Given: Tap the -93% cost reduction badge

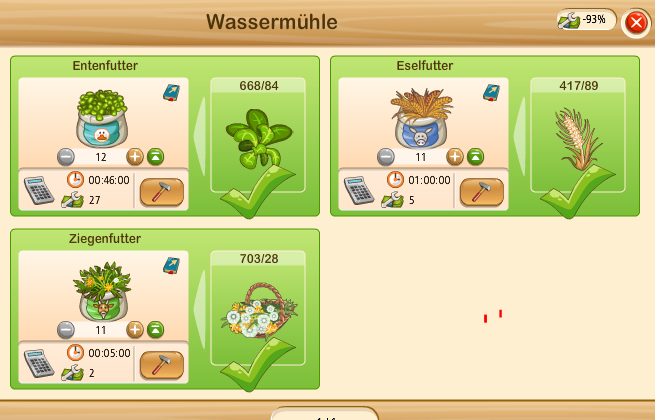Looking at the screenshot, I should click(x=586, y=19).
